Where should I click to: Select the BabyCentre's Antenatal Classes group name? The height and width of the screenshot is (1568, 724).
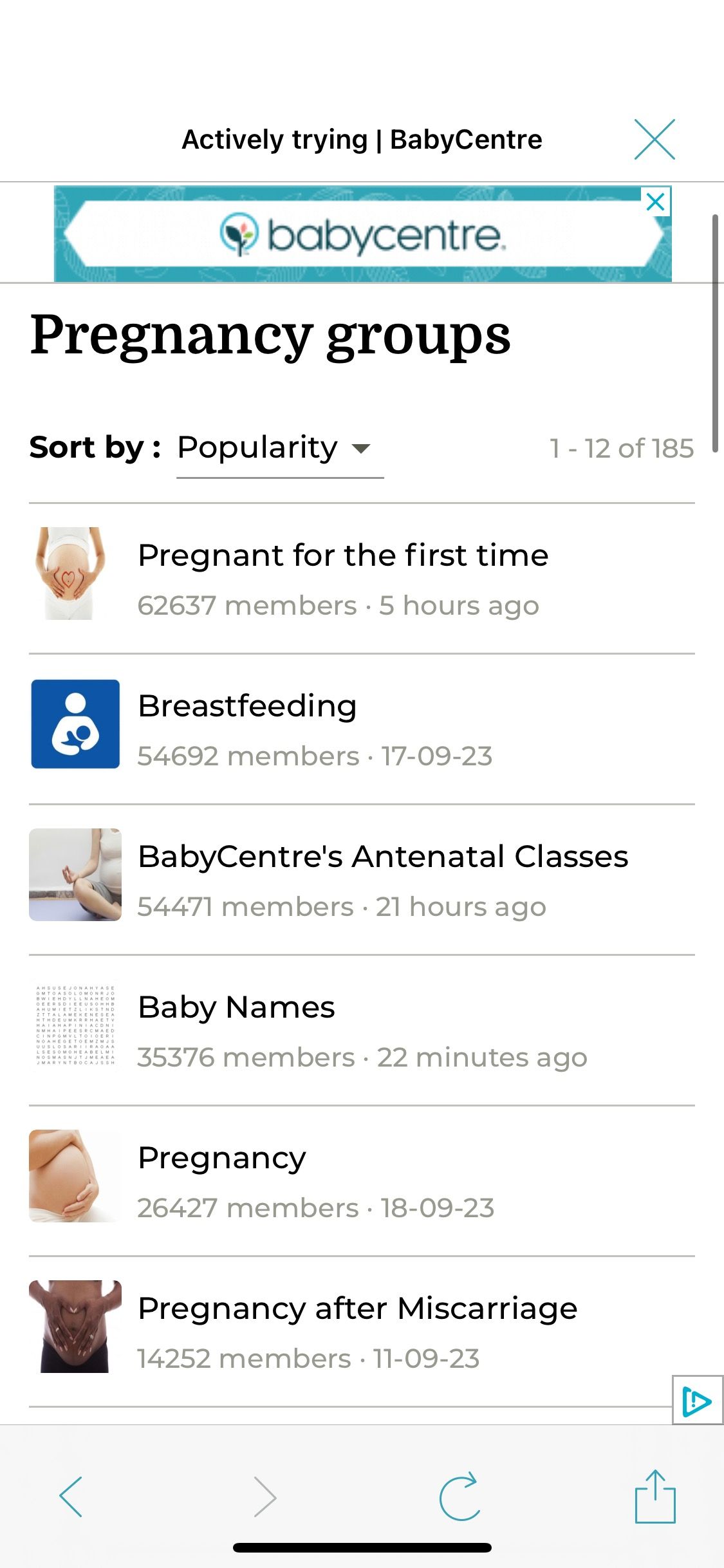tap(384, 856)
